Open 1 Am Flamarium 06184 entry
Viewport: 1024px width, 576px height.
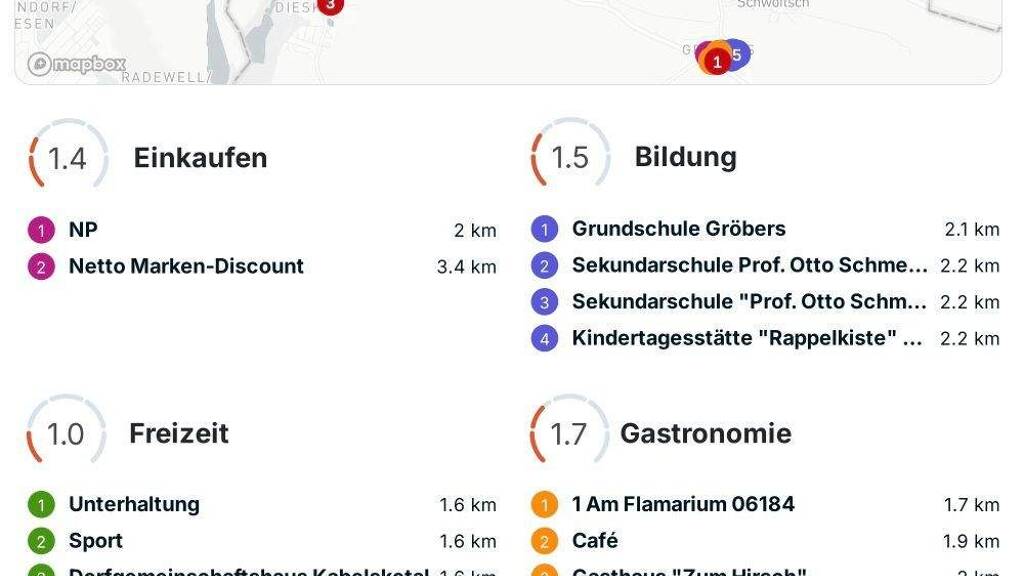(683, 504)
